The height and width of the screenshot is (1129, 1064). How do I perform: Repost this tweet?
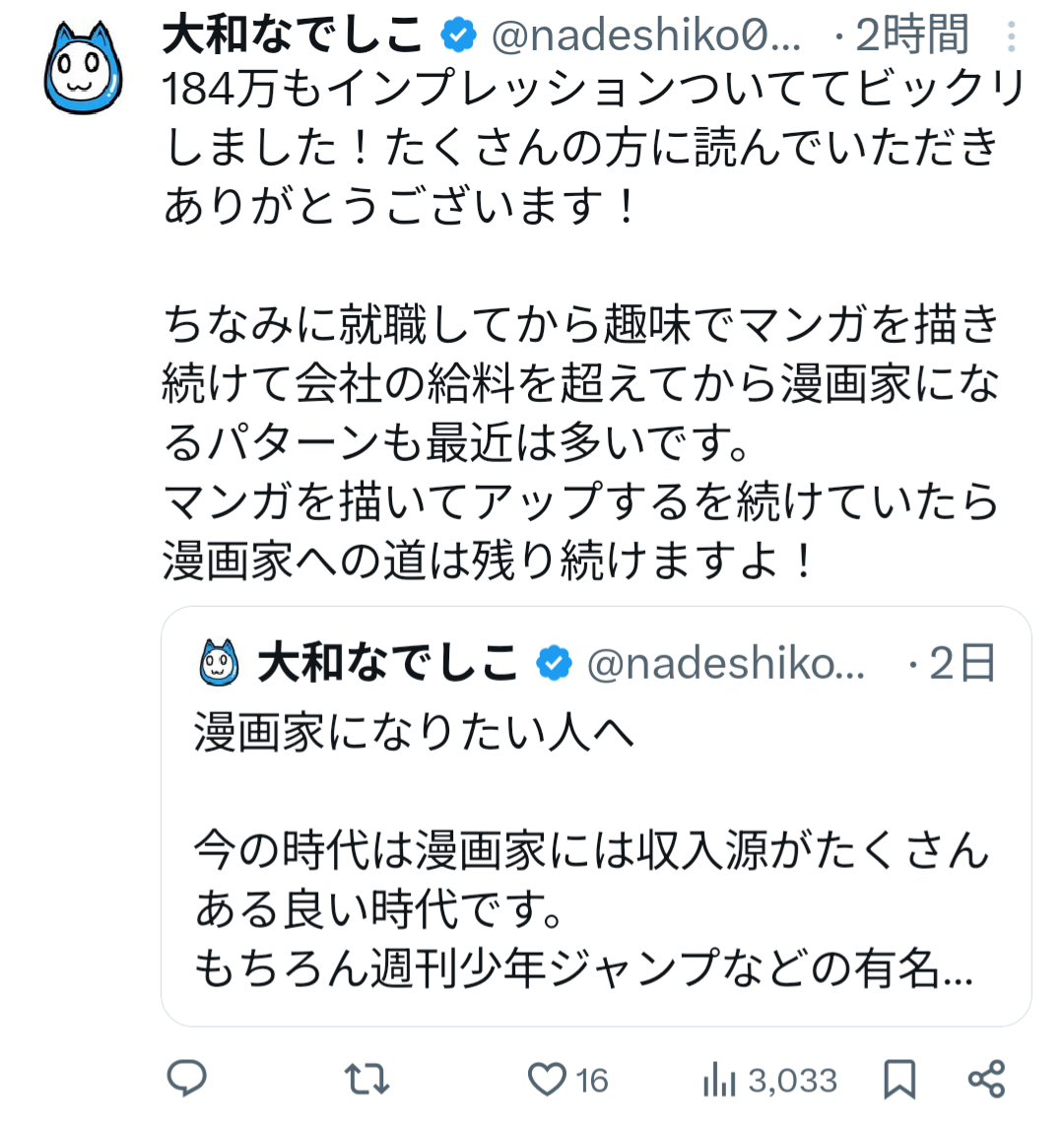[x=369, y=1080]
